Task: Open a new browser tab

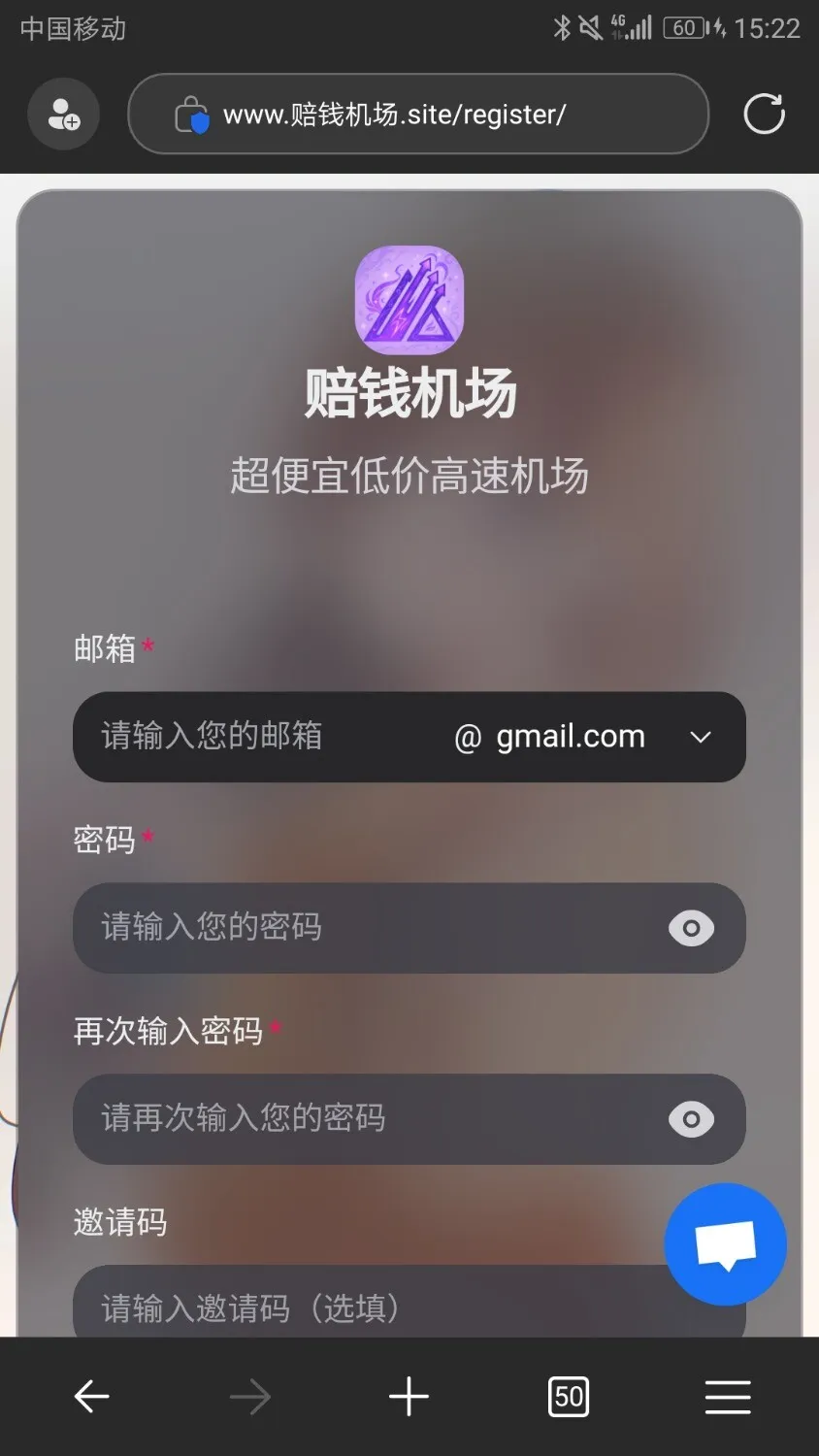Action: [x=409, y=1397]
